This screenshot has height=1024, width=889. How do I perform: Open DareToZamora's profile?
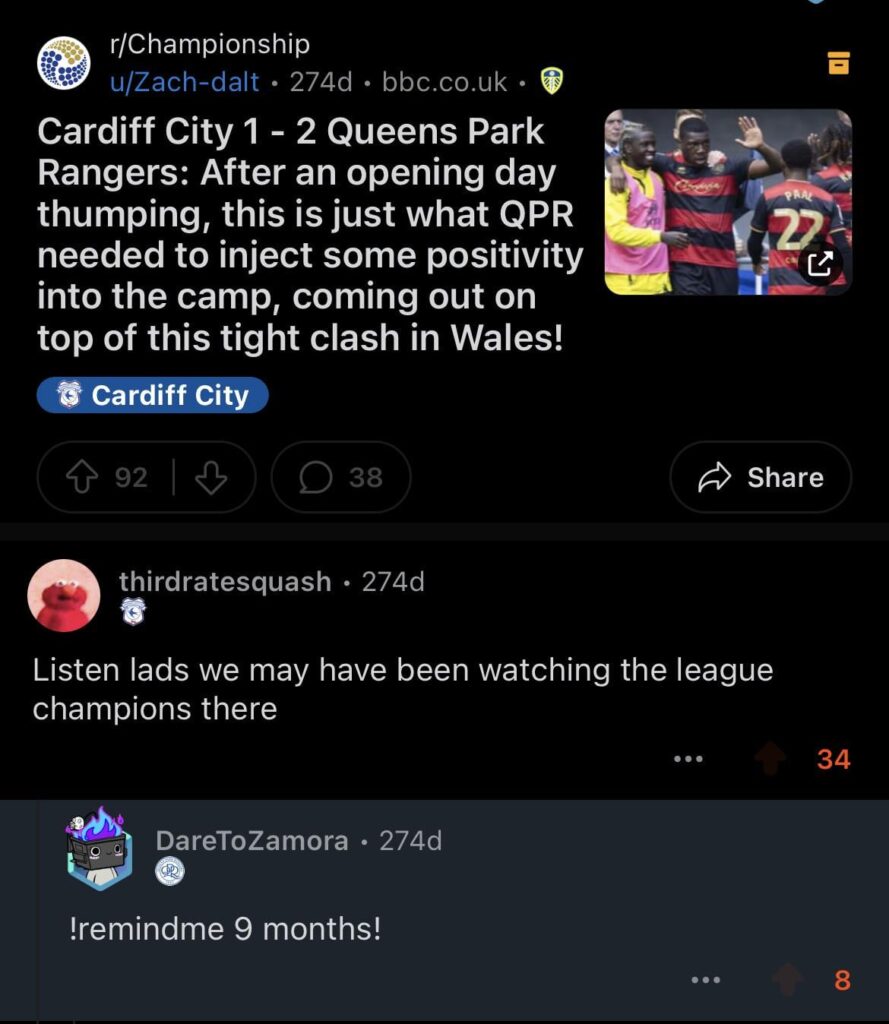[x=252, y=840]
